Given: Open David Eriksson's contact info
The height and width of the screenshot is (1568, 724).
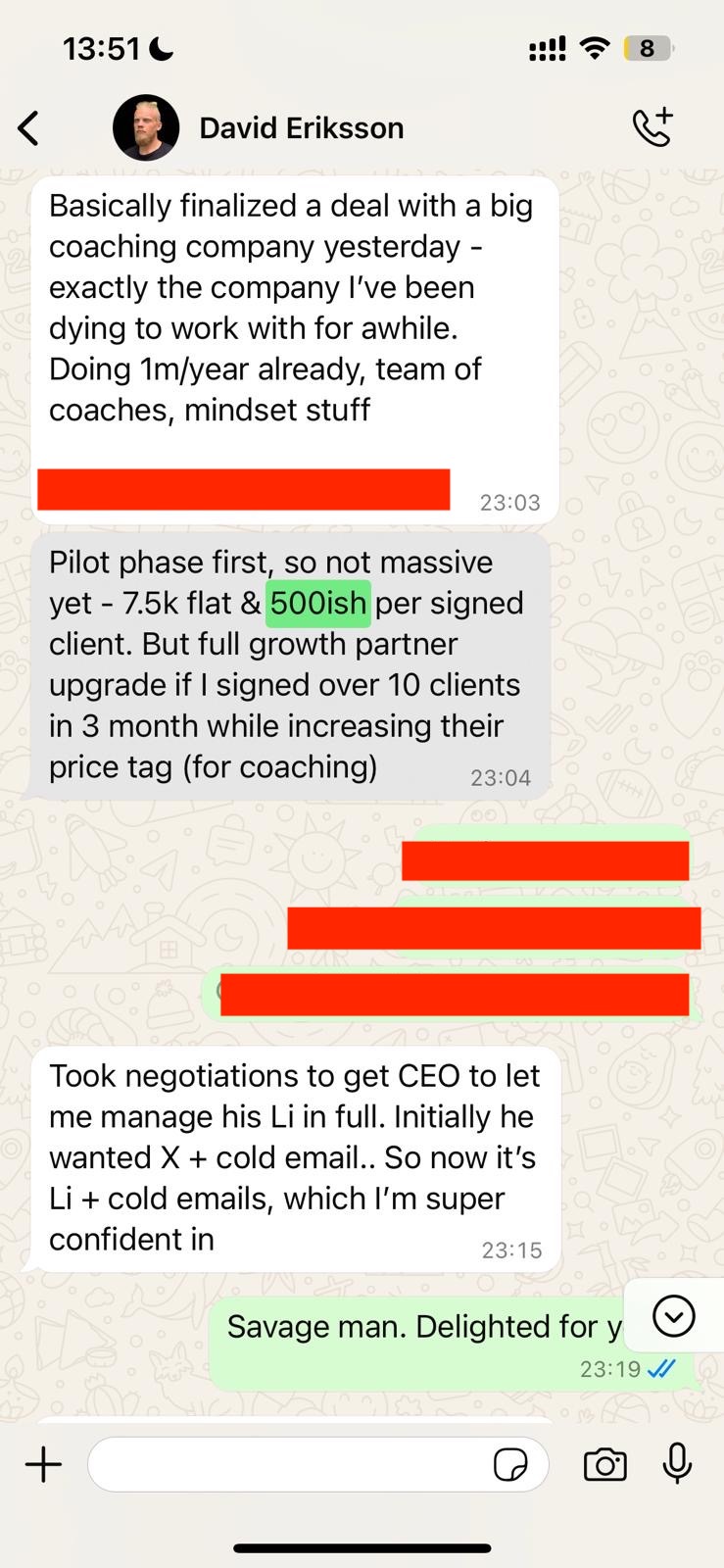Looking at the screenshot, I should click(x=301, y=128).
